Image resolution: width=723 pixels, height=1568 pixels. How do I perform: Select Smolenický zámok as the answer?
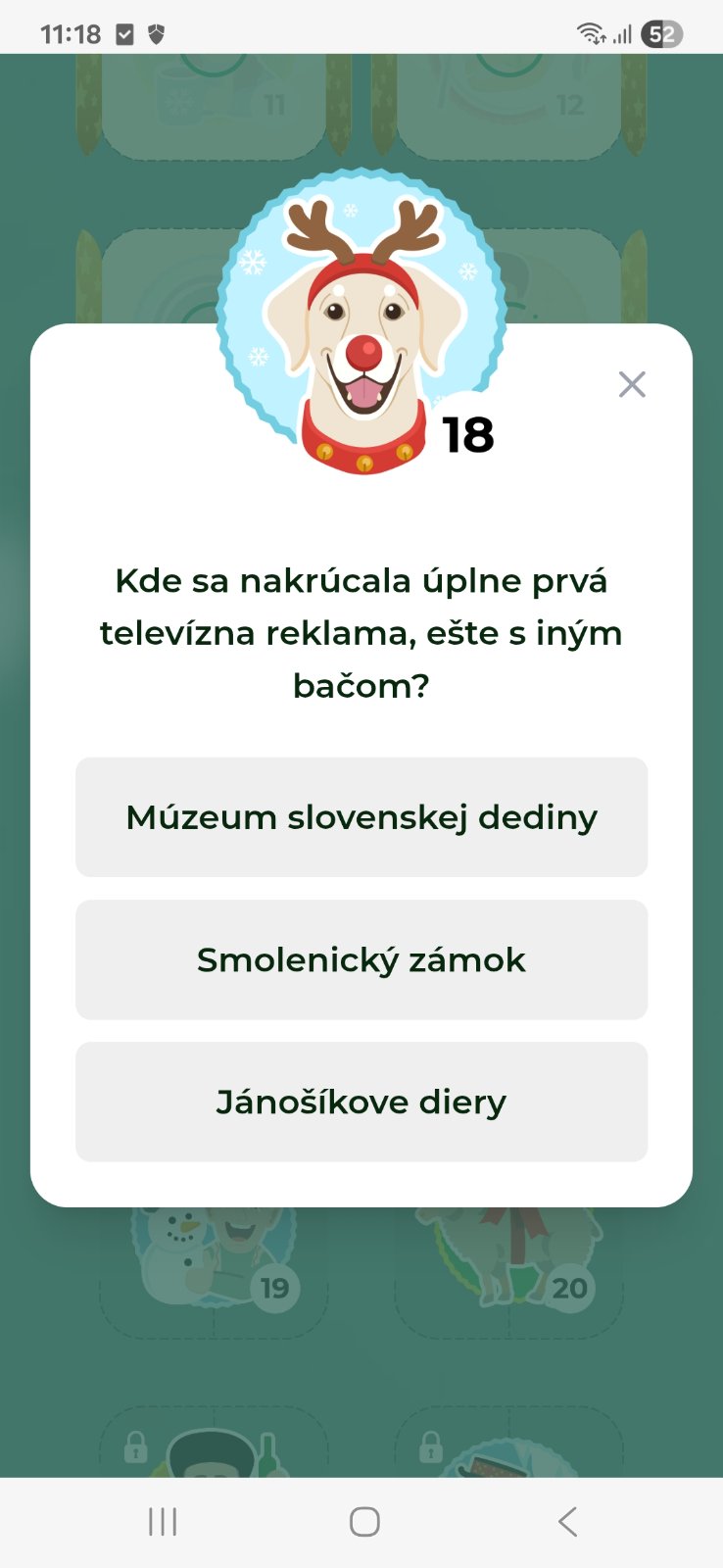point(361,959)
